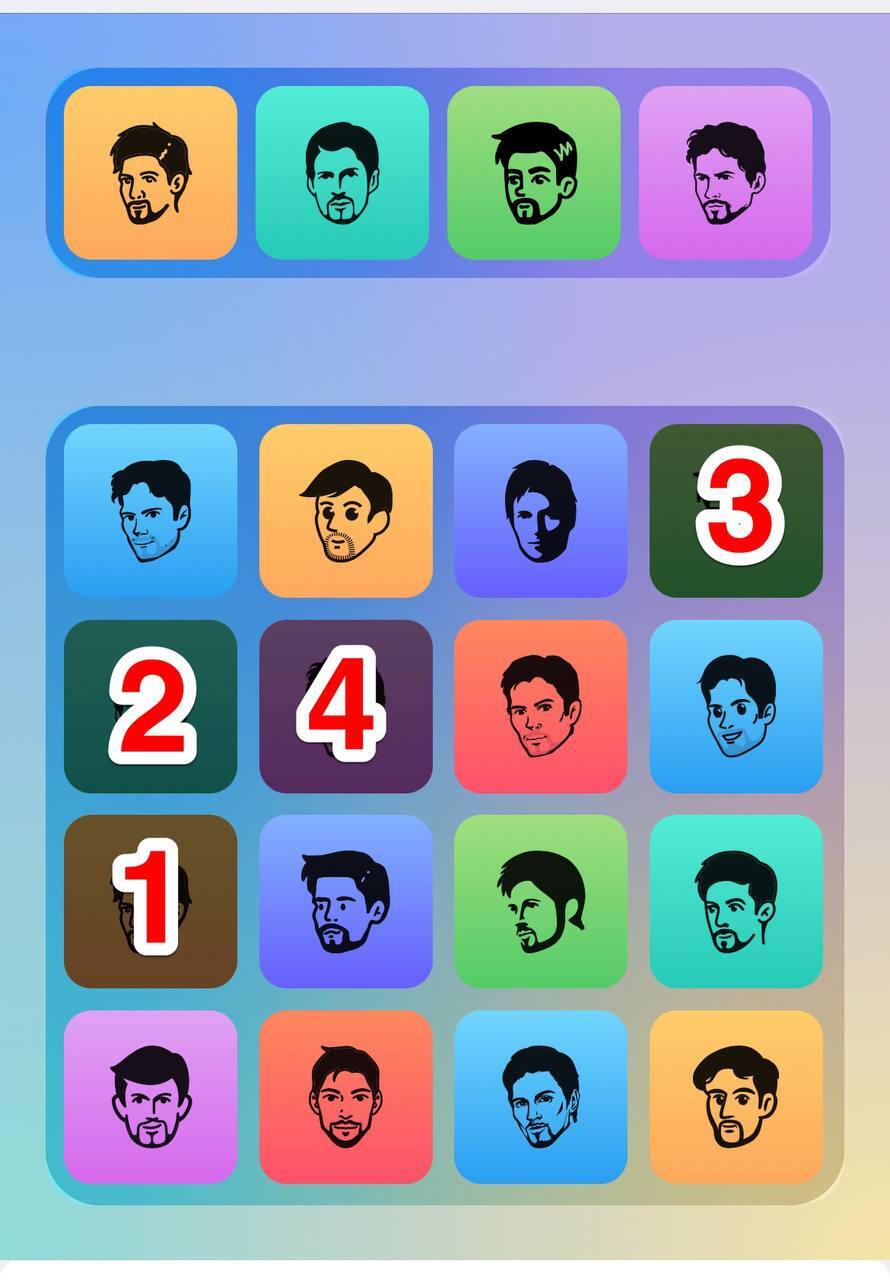Select the indigo tile with spiky-haired bearded face

click(x=345, y=901)
